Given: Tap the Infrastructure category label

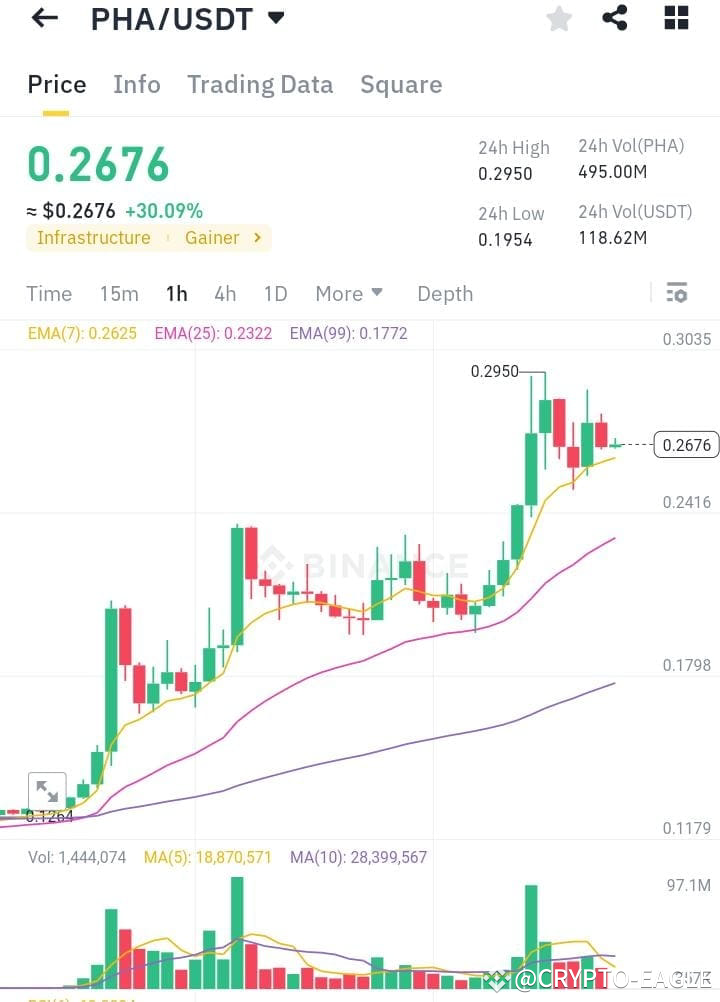Looking at the screenshot, I should 93,238.
